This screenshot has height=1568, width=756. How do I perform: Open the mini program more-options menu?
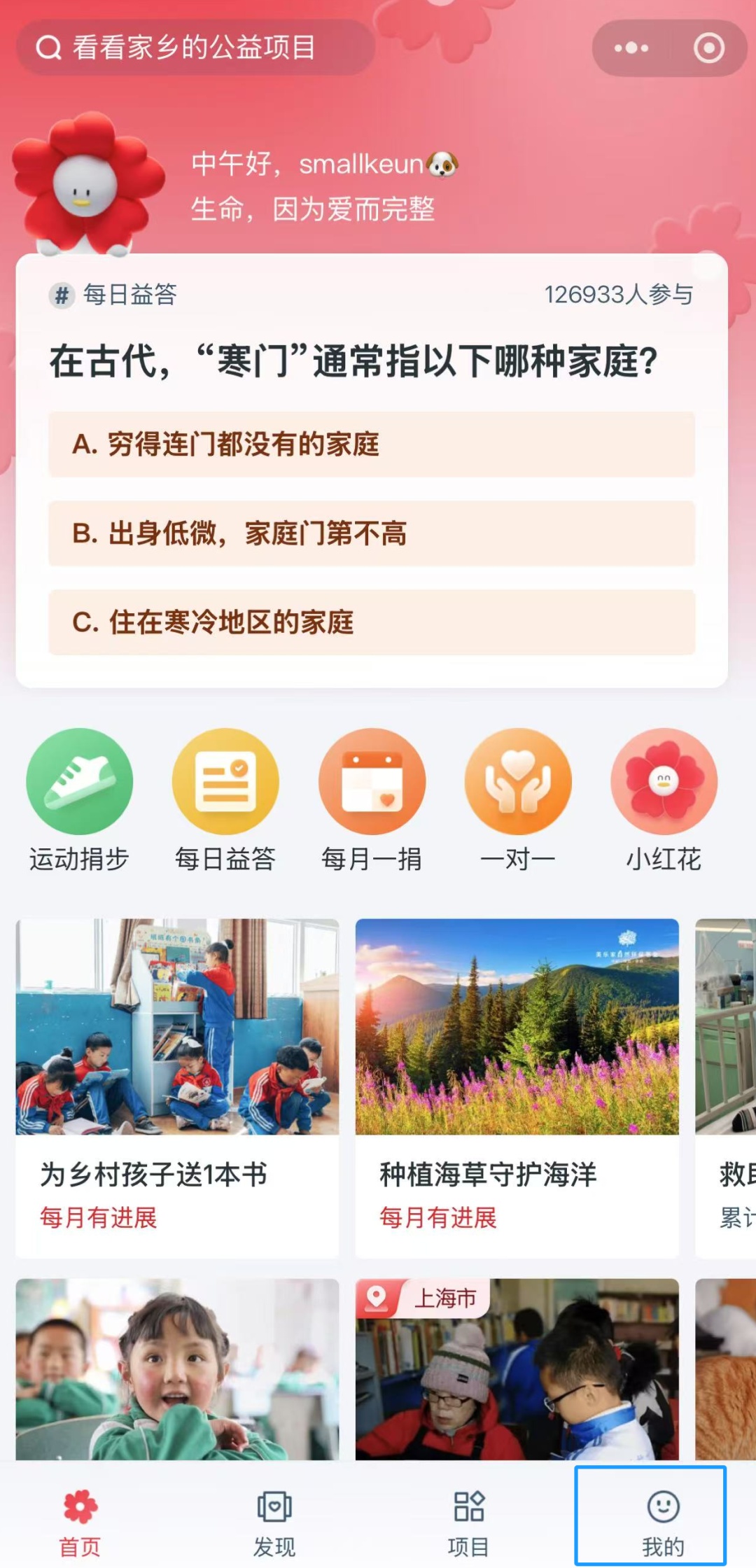point(631,48)
